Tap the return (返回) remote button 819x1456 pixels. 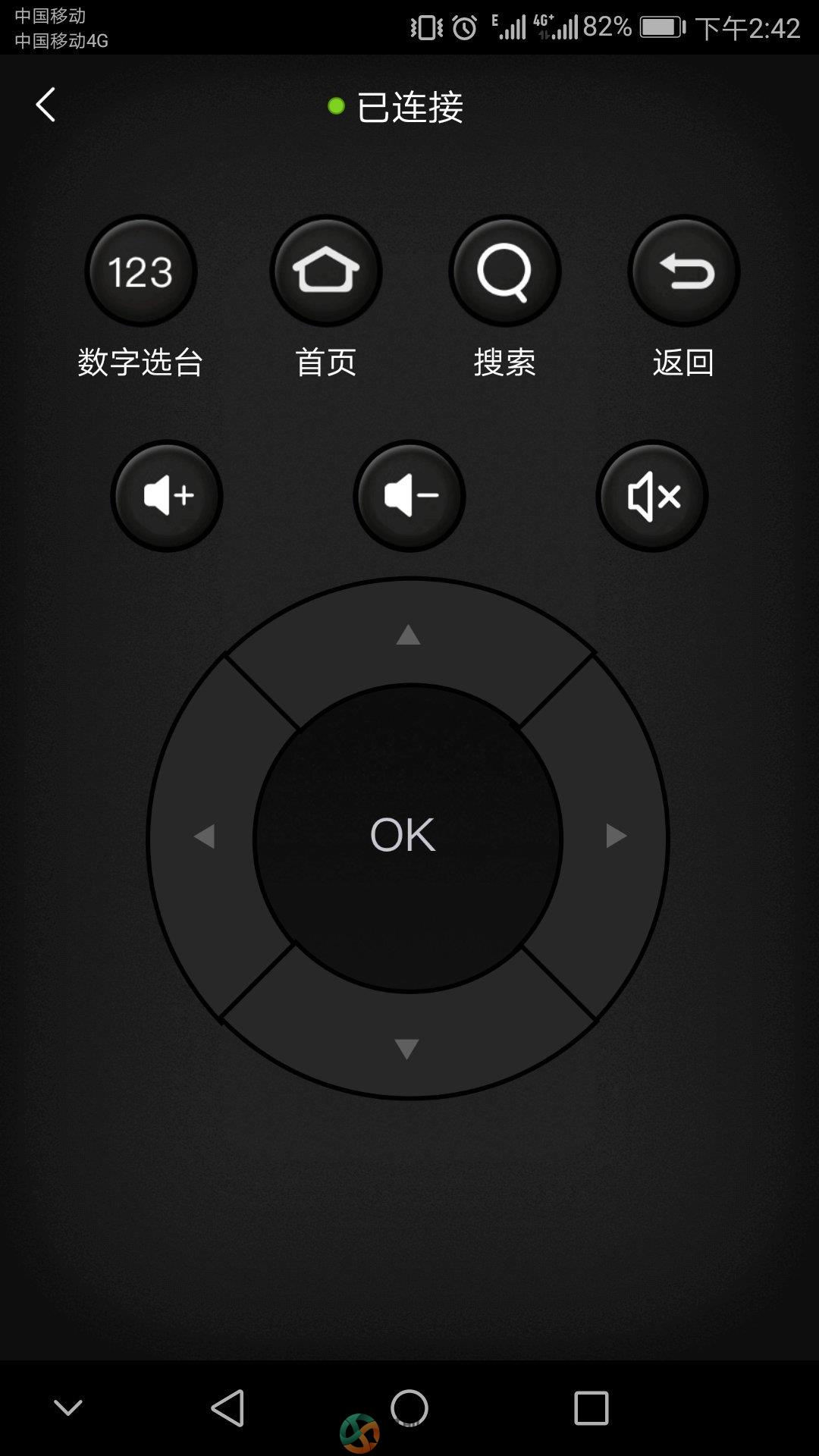[683, 271]
